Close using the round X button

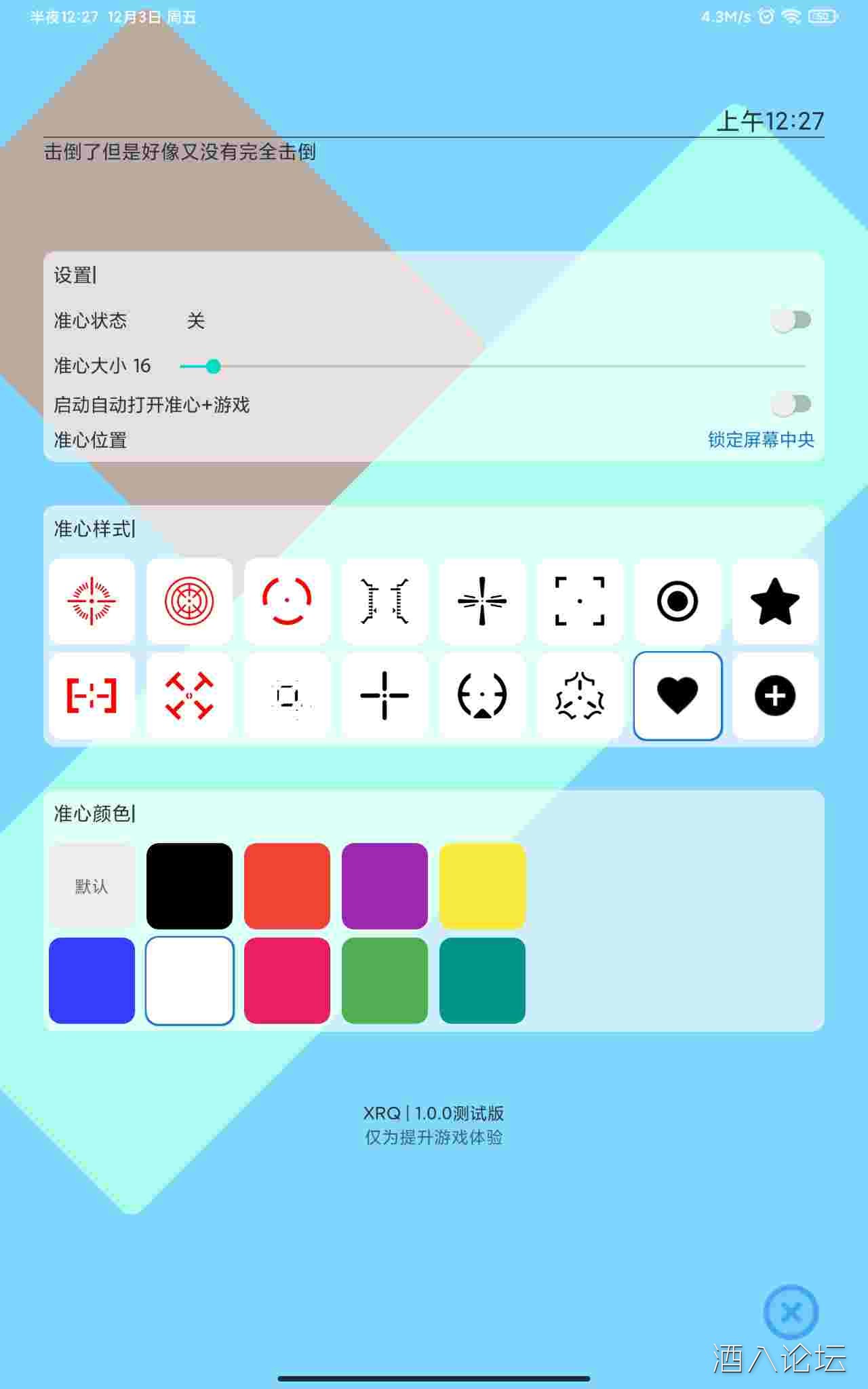791,1312
